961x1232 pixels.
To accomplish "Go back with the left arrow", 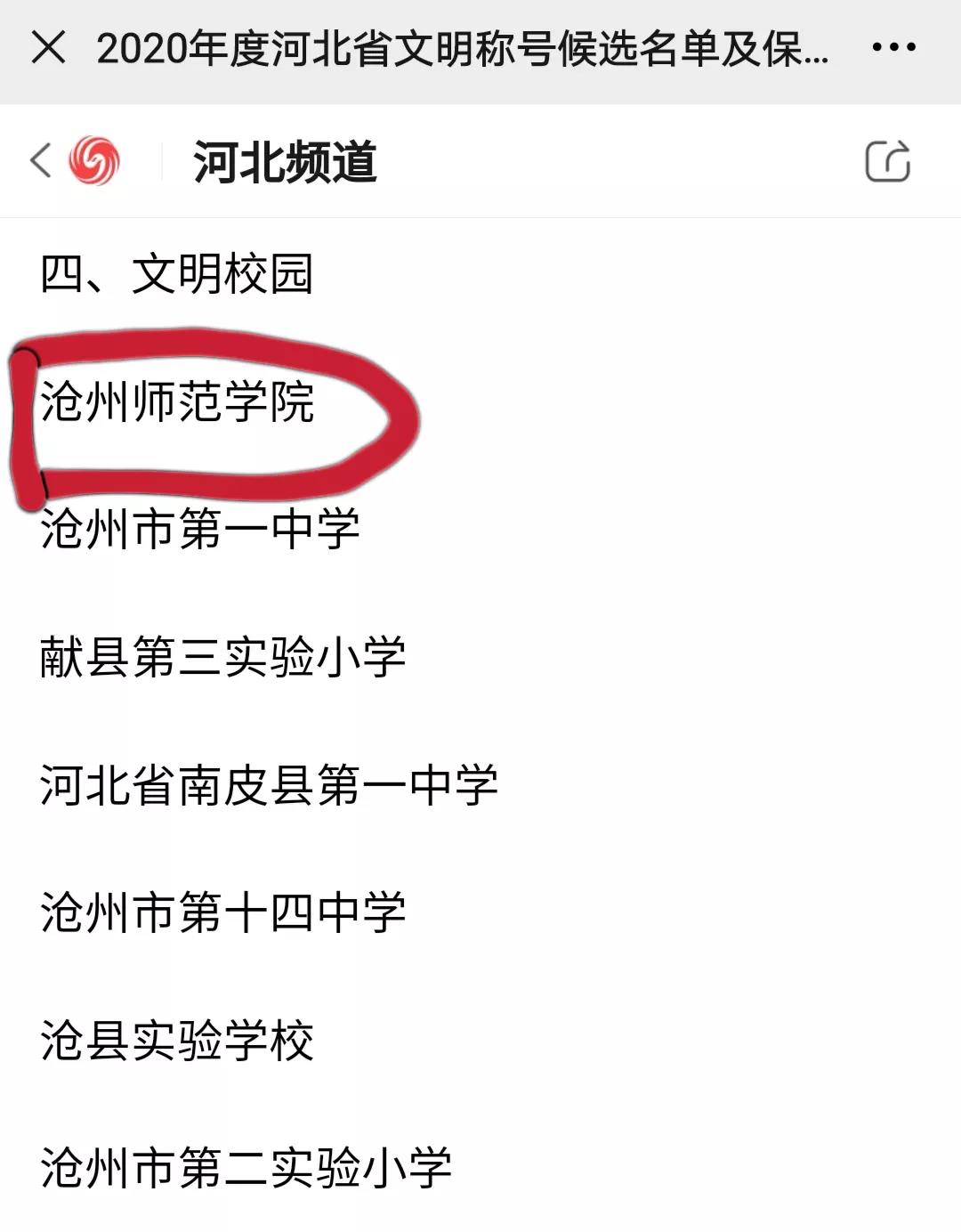I will [x=40, y=161].
